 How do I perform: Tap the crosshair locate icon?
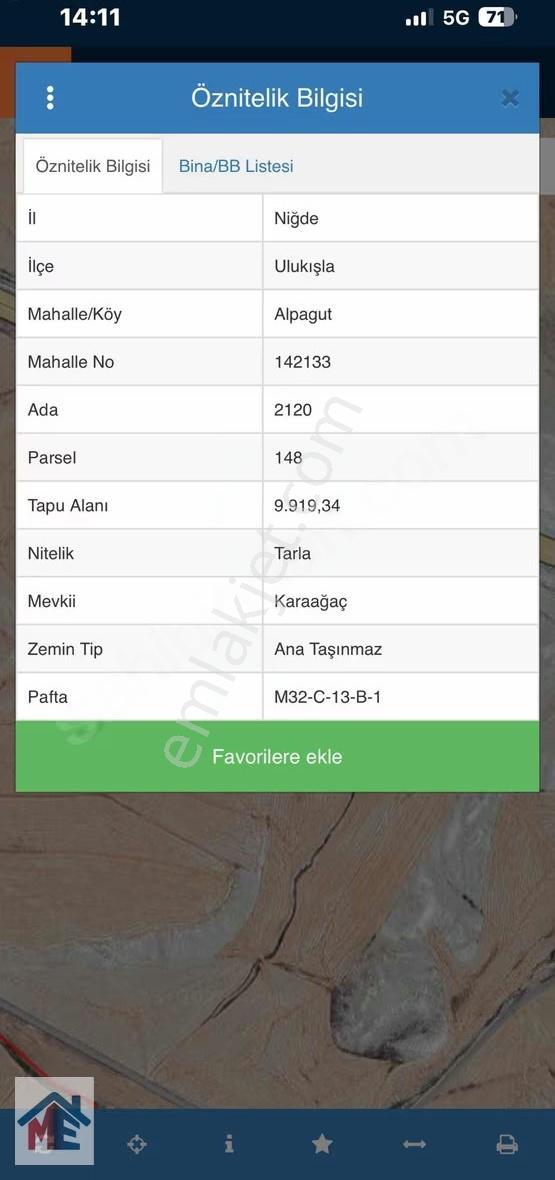coord(136,1145)
